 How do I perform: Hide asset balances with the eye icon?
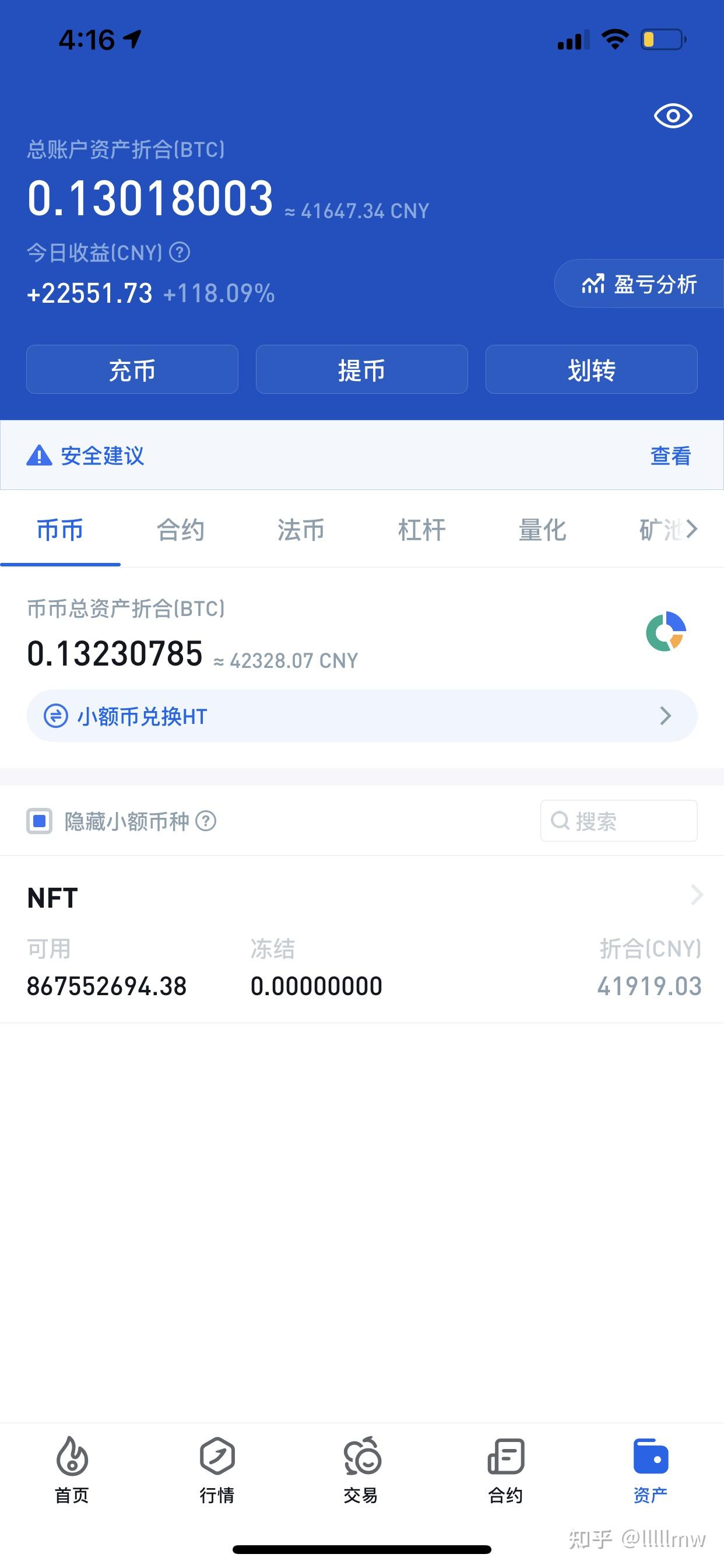click(672, 116)
